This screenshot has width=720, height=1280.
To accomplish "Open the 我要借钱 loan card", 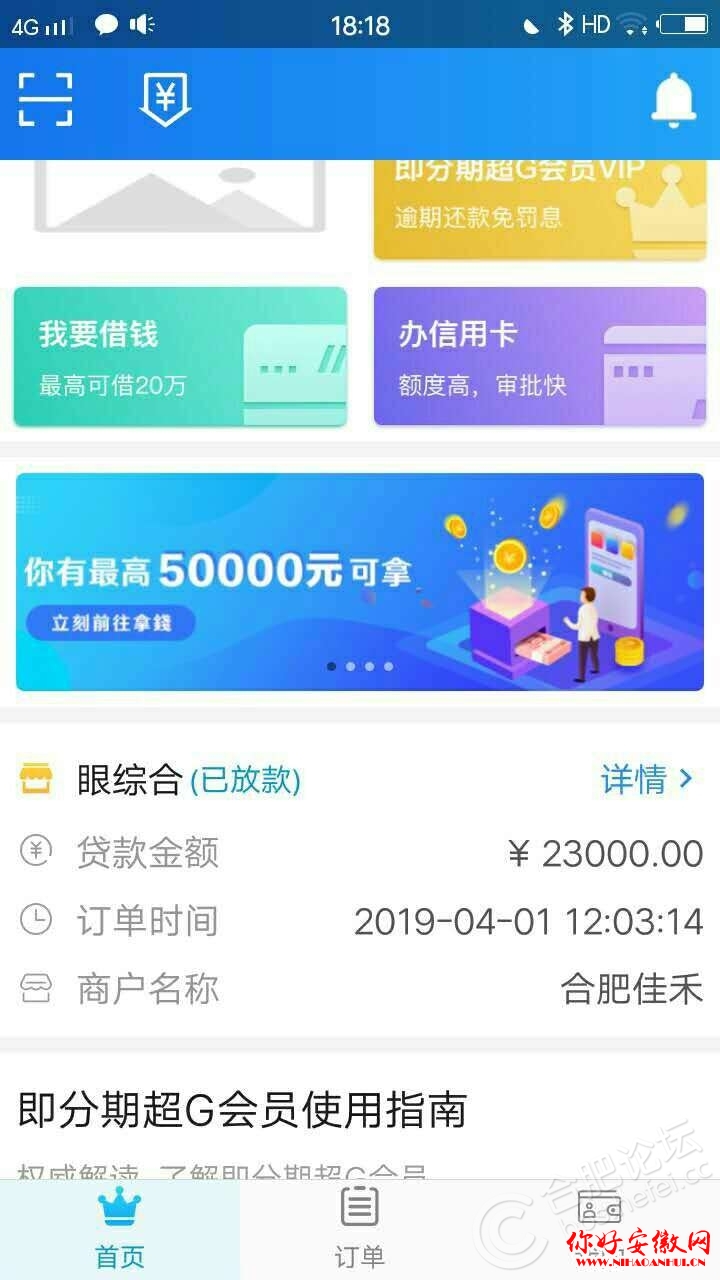I will [180, 357].
